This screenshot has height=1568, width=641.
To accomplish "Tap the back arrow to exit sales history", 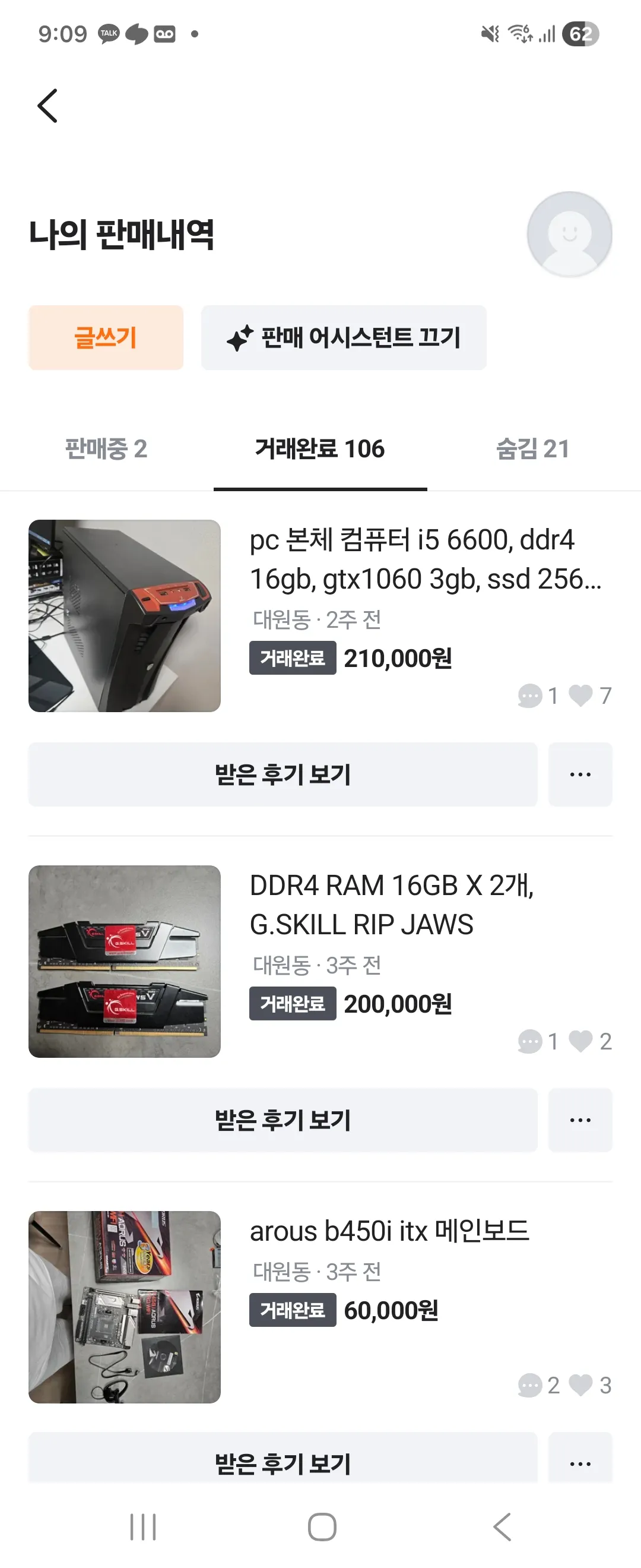I will click(46, 105).
